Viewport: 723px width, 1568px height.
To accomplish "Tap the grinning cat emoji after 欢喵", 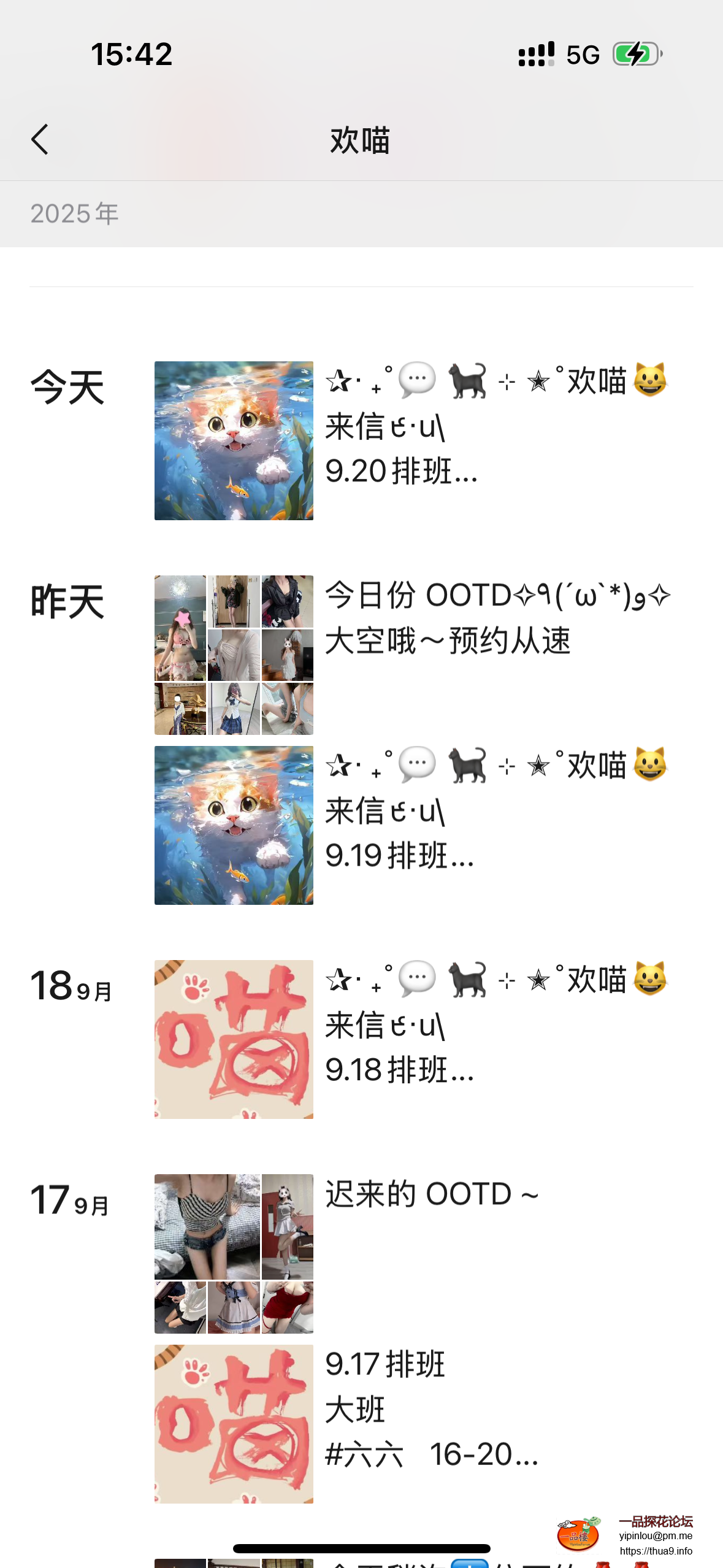I will tap(652, 380).
